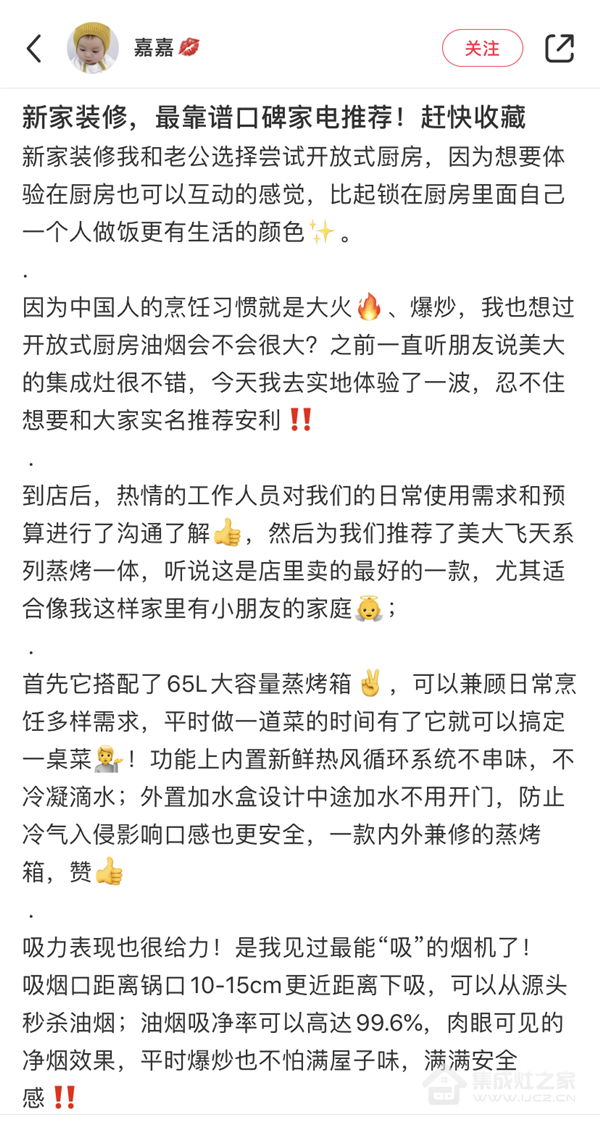Follow the author with 关注 button
This screenshot has width=600, height=1124.
pyautogui.click(x=482, y=48)
